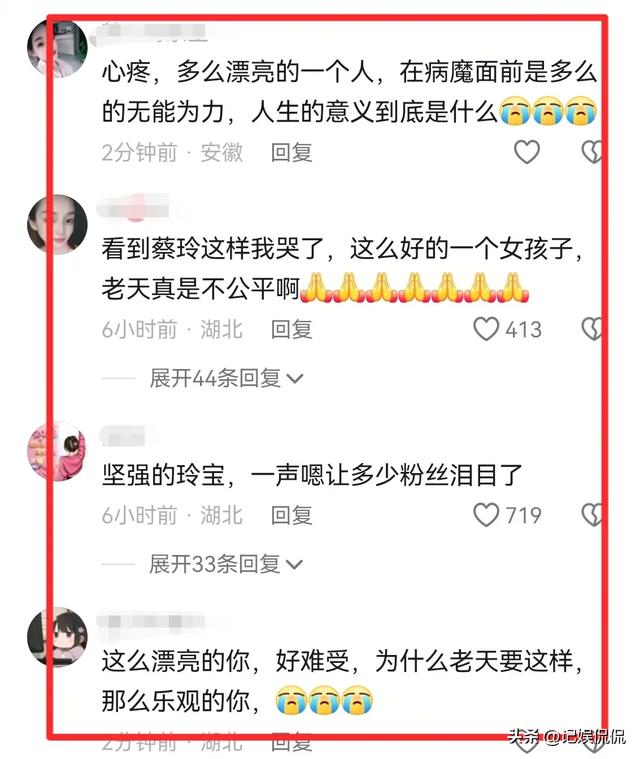Like the 坚强的玲宝 comment
The image size is (640, 759).
tap(486, 515)
